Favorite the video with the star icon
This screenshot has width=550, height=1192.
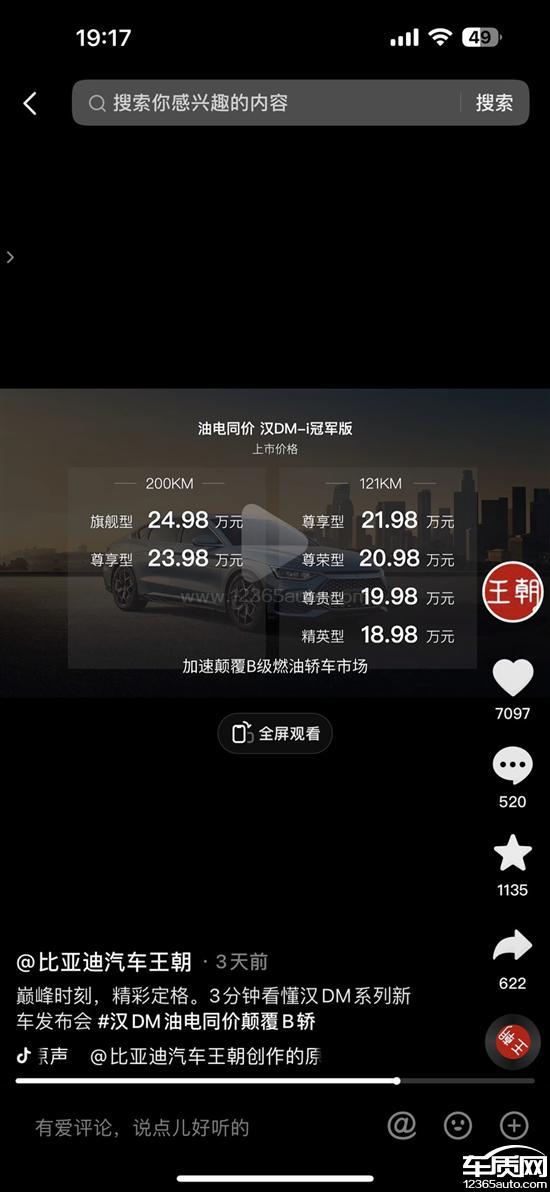coord(513,854)
